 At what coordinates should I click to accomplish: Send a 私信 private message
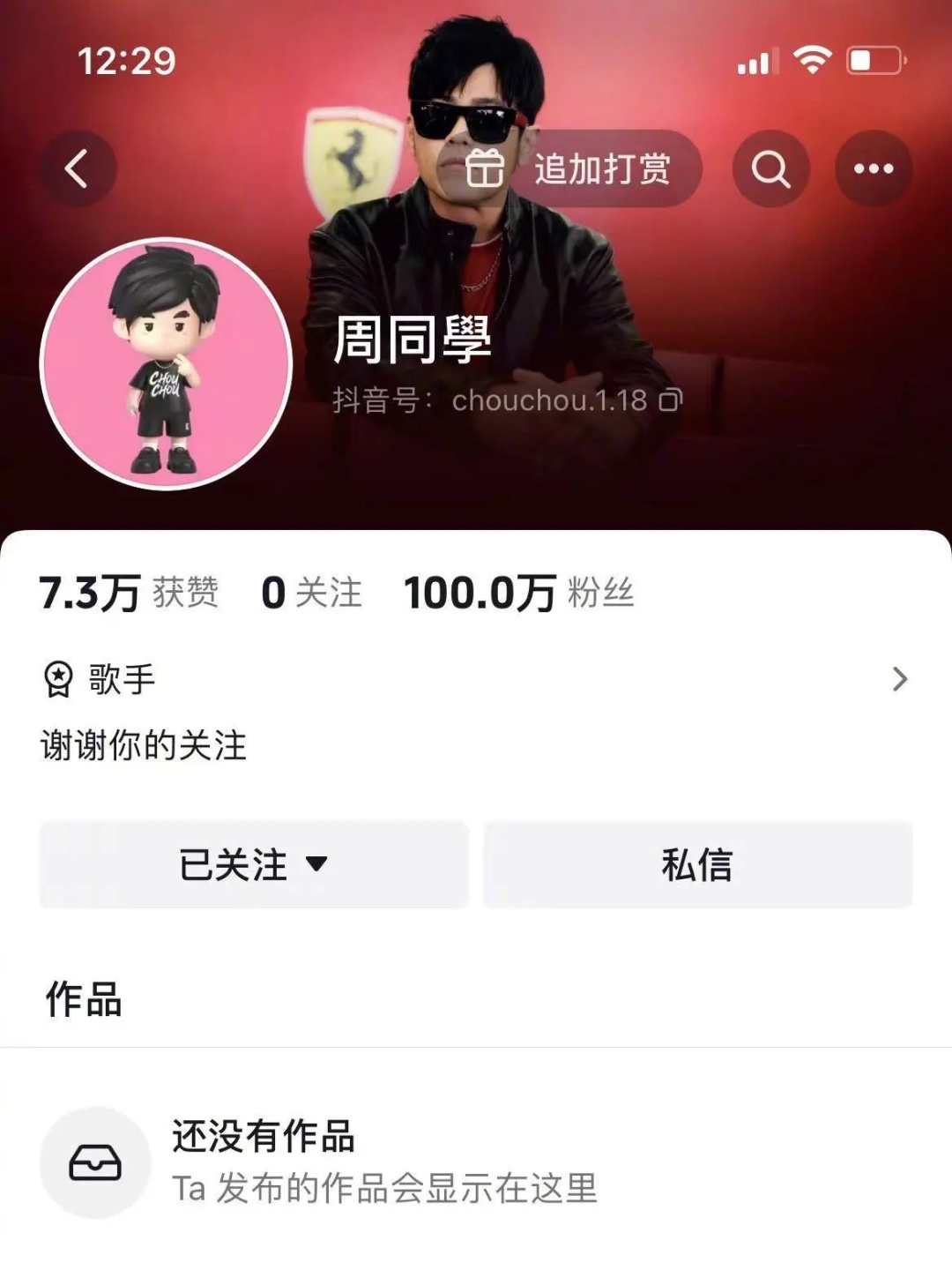(697, 864)
